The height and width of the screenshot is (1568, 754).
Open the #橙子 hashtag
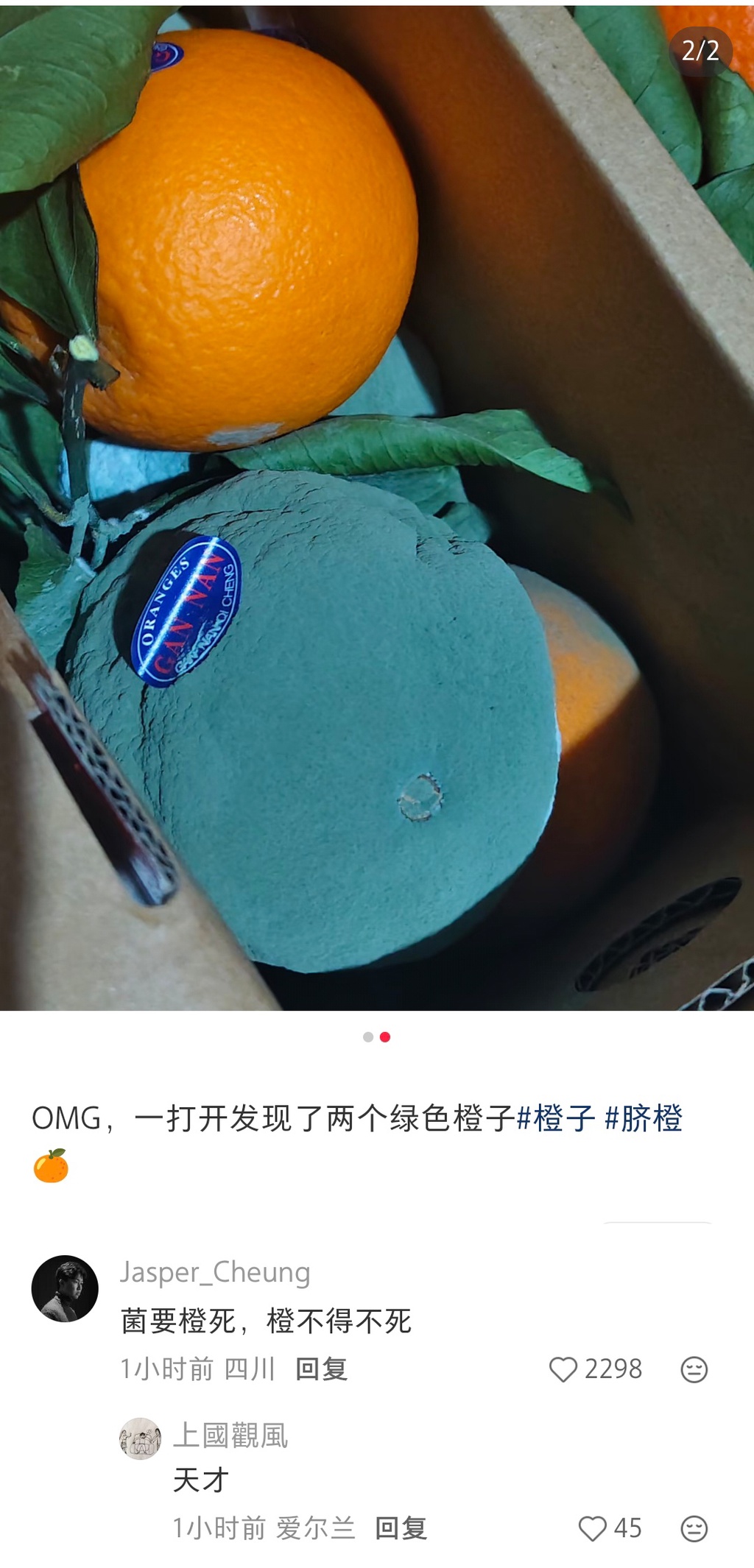tap(556, 1118)
